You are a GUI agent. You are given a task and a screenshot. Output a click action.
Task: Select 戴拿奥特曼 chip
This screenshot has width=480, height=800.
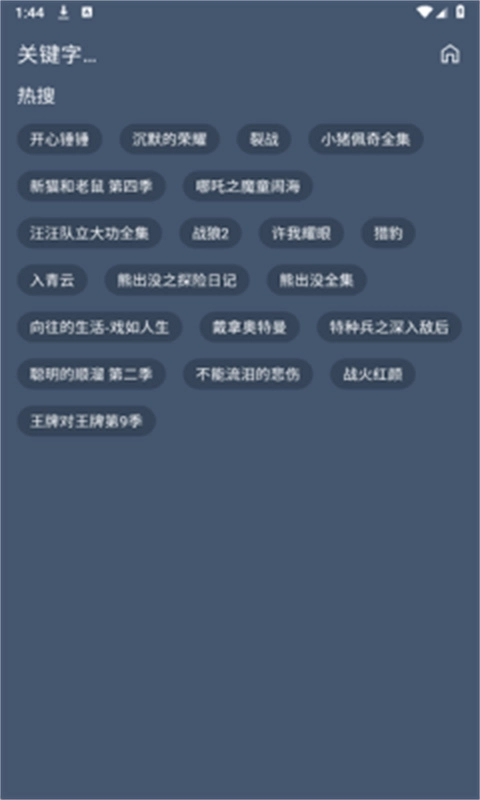(249, 327)
